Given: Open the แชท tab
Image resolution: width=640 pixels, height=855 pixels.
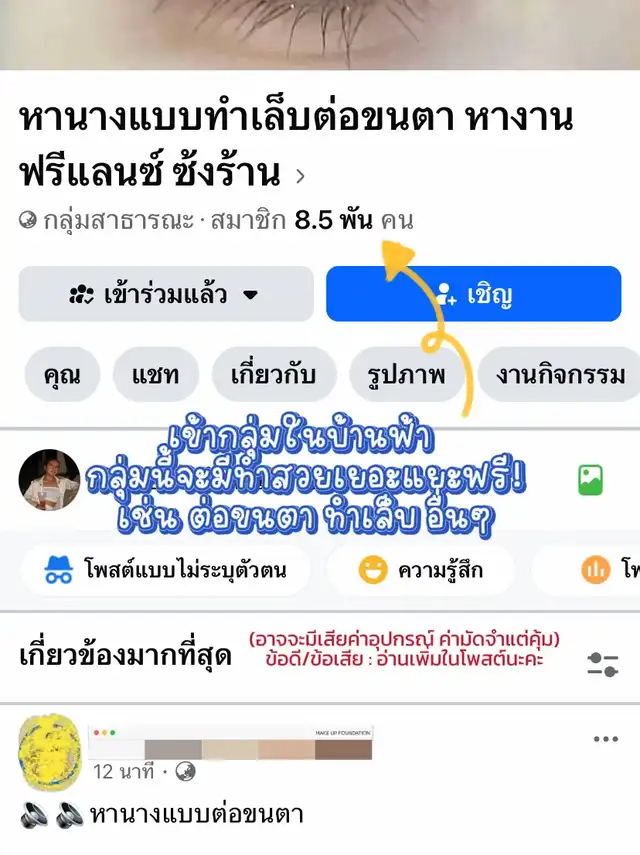Looking at the screenshot, I should [155, 375].
